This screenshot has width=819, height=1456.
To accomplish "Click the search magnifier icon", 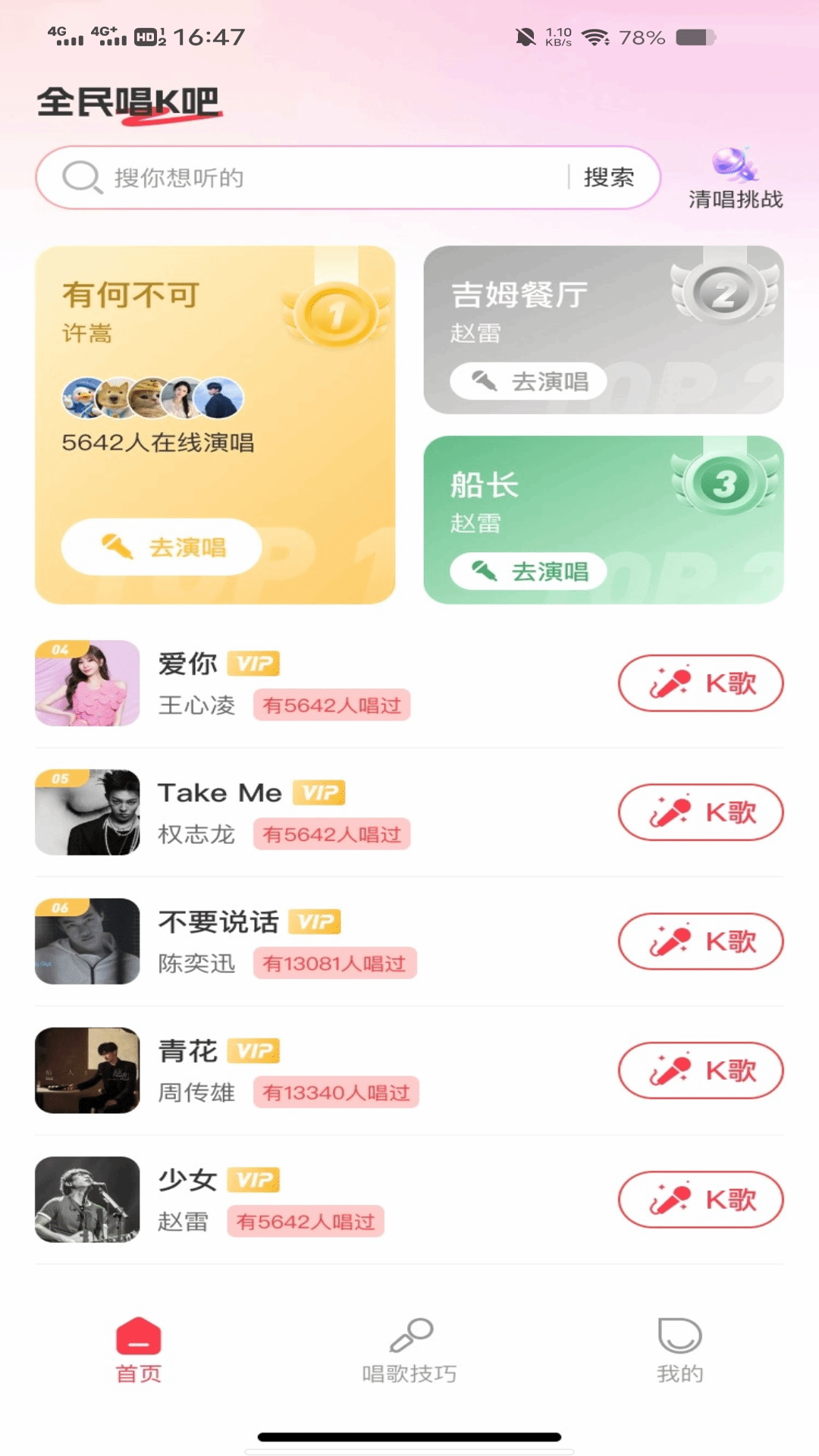I will tap(83, 177).
